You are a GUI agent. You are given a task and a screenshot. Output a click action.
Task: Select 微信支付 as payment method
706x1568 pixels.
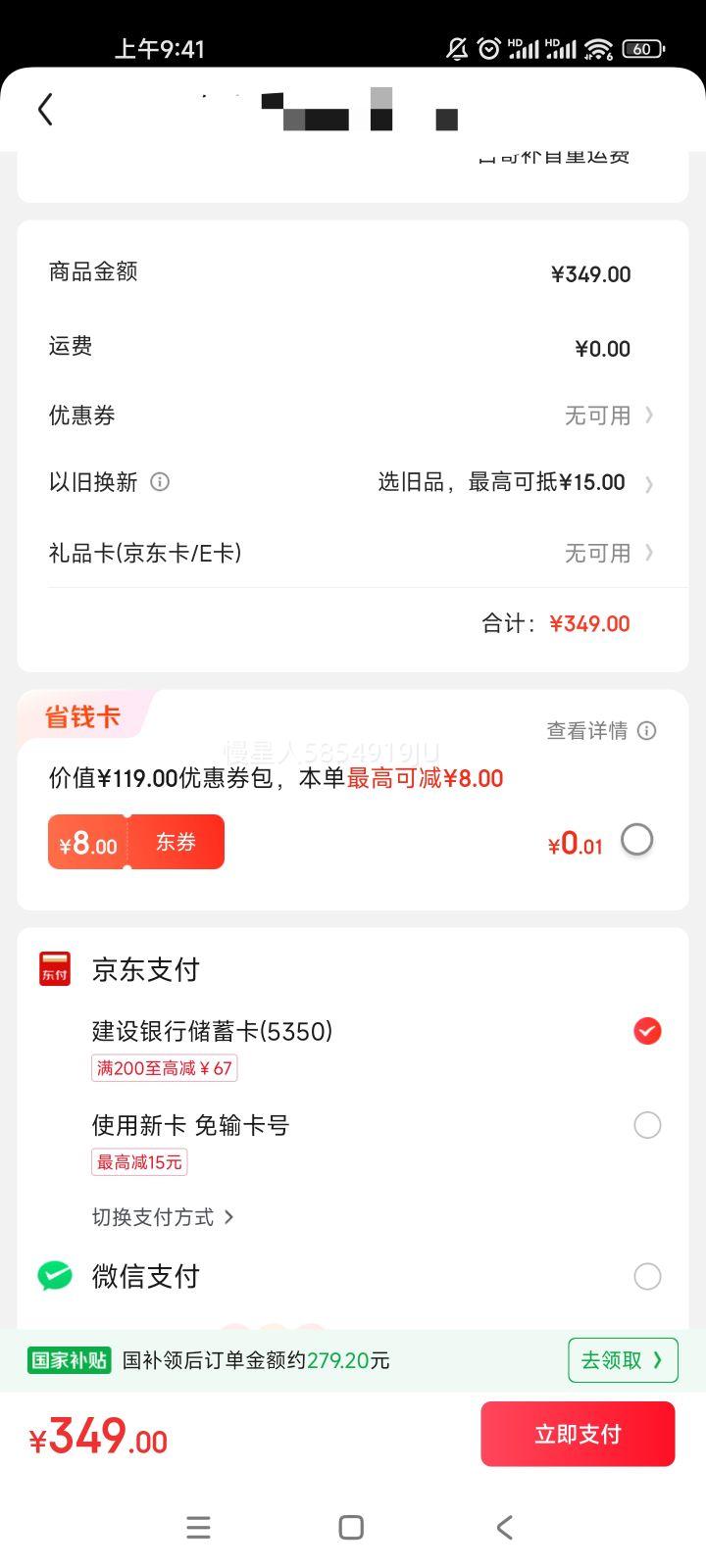[647, 1276]
